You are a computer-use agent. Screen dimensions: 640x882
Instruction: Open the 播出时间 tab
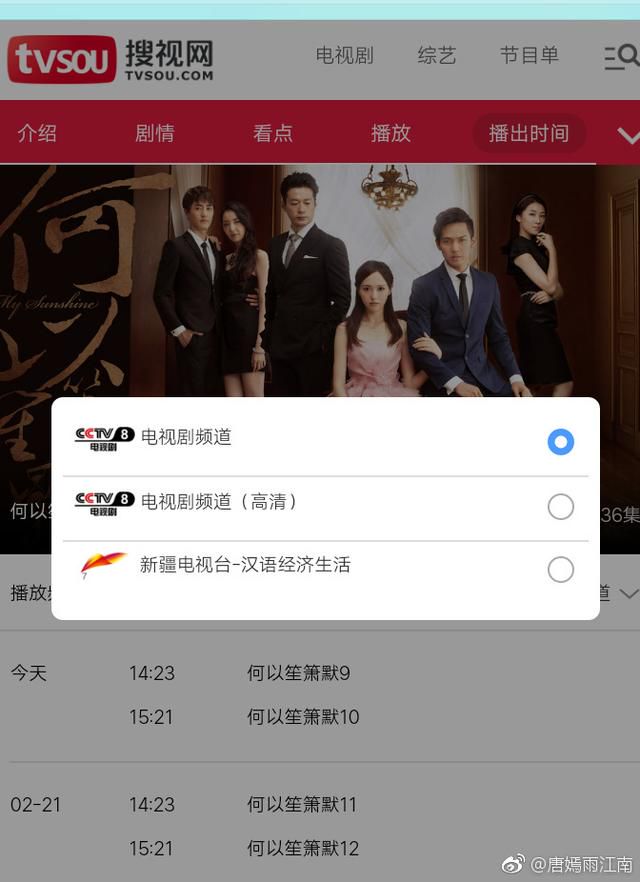(x=528, y=133)
